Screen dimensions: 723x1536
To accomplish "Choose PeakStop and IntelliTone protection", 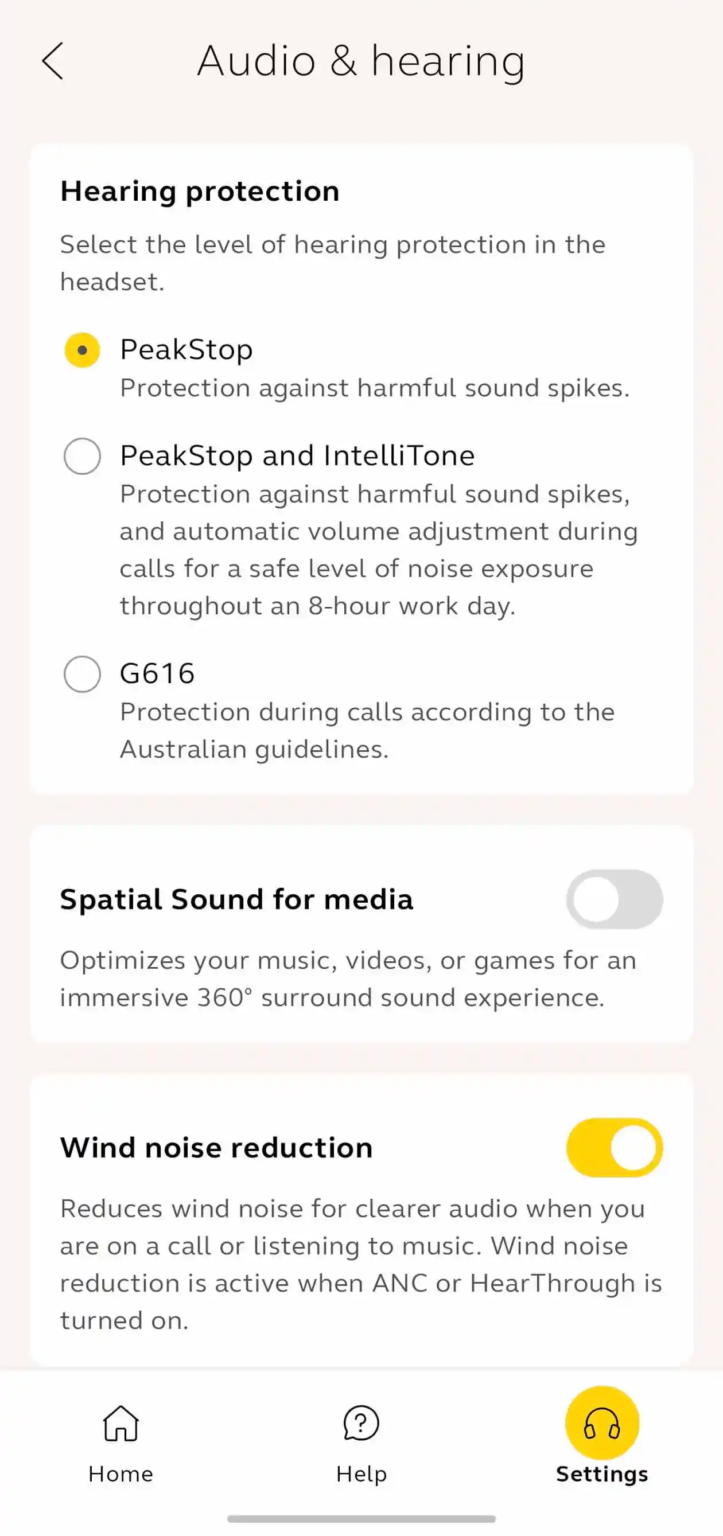I will (x=82, y=457).
